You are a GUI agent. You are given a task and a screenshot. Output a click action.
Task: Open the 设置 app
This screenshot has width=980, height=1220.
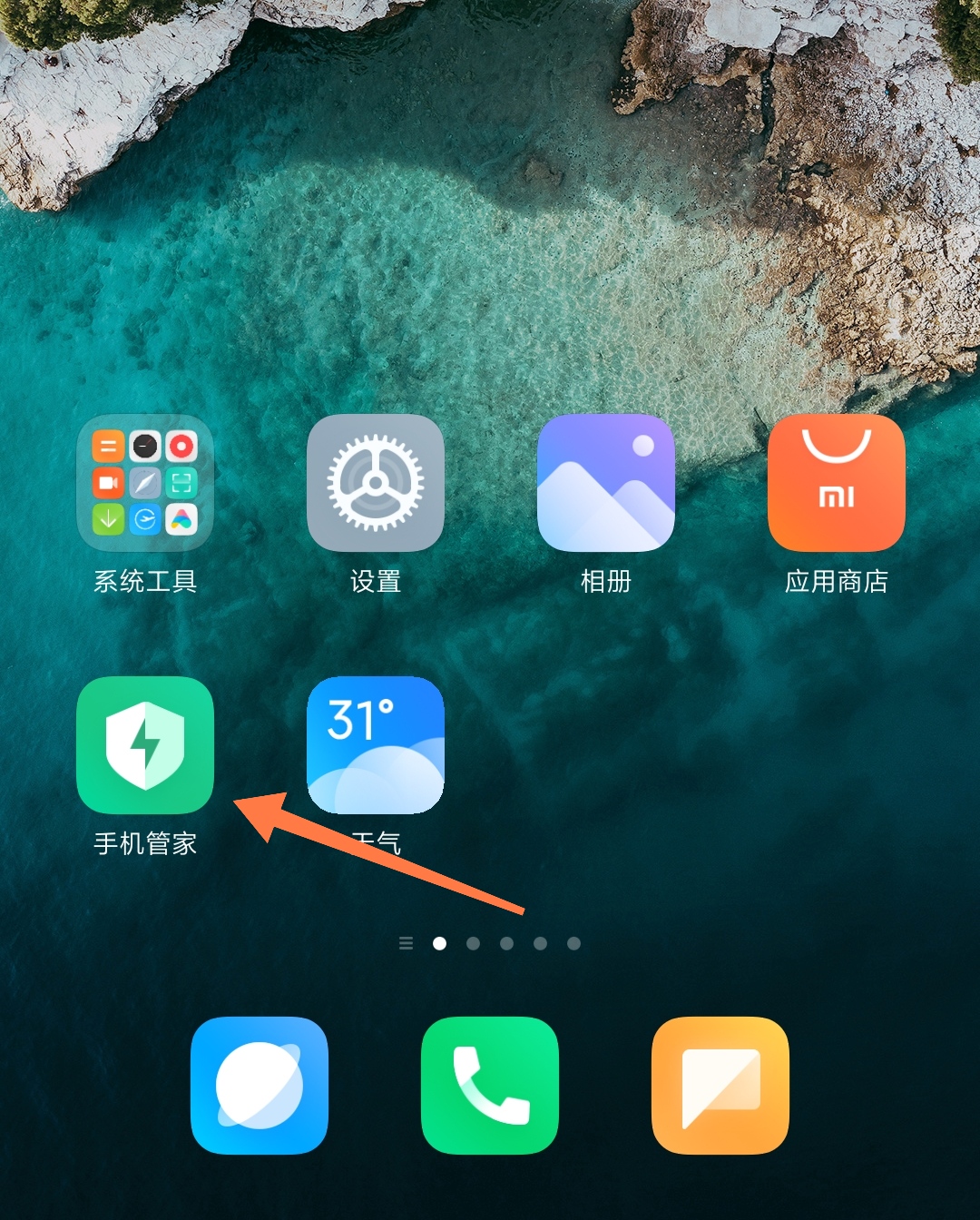point(376,483)
